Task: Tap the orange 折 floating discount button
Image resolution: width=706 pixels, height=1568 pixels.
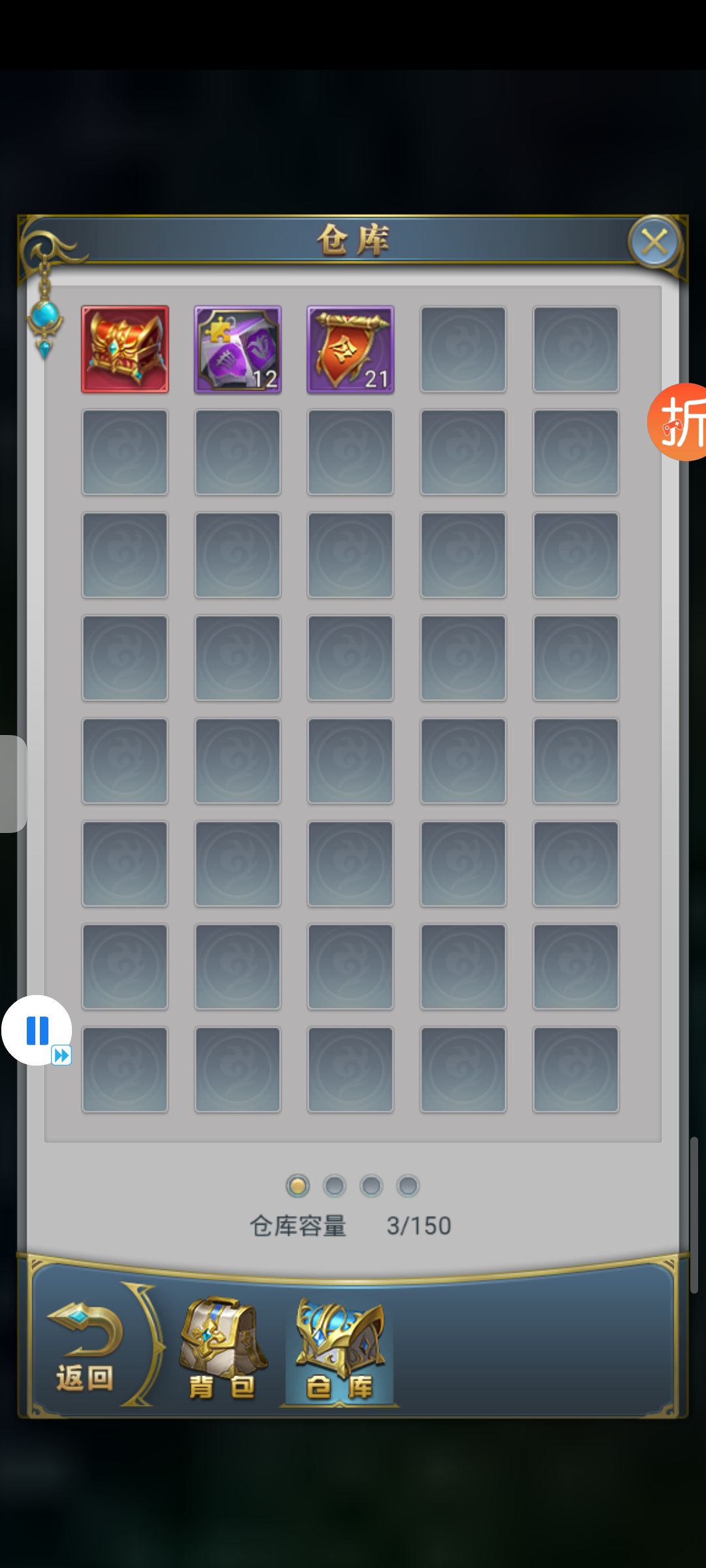Action: point(680,422)
